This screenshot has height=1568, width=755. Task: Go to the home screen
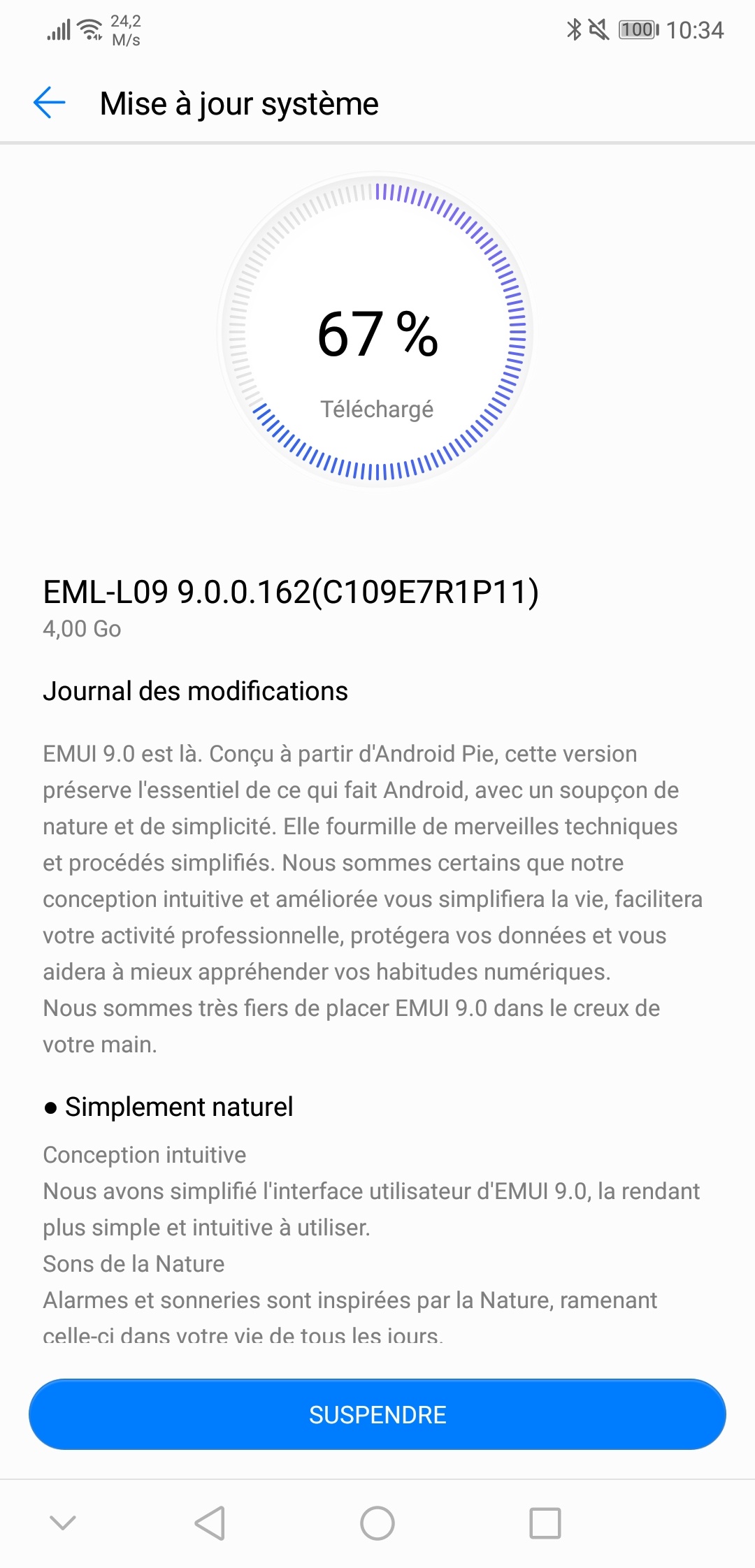377,1523
